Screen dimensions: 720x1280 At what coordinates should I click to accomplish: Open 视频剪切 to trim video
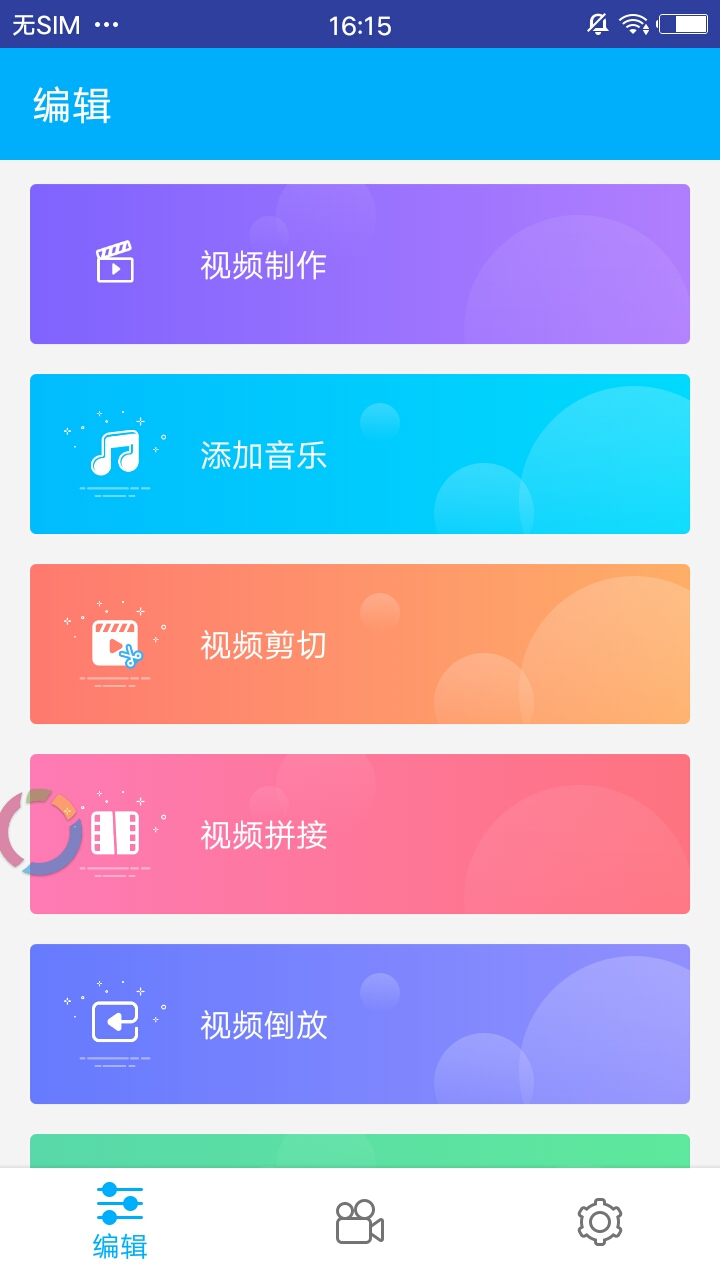360,644
